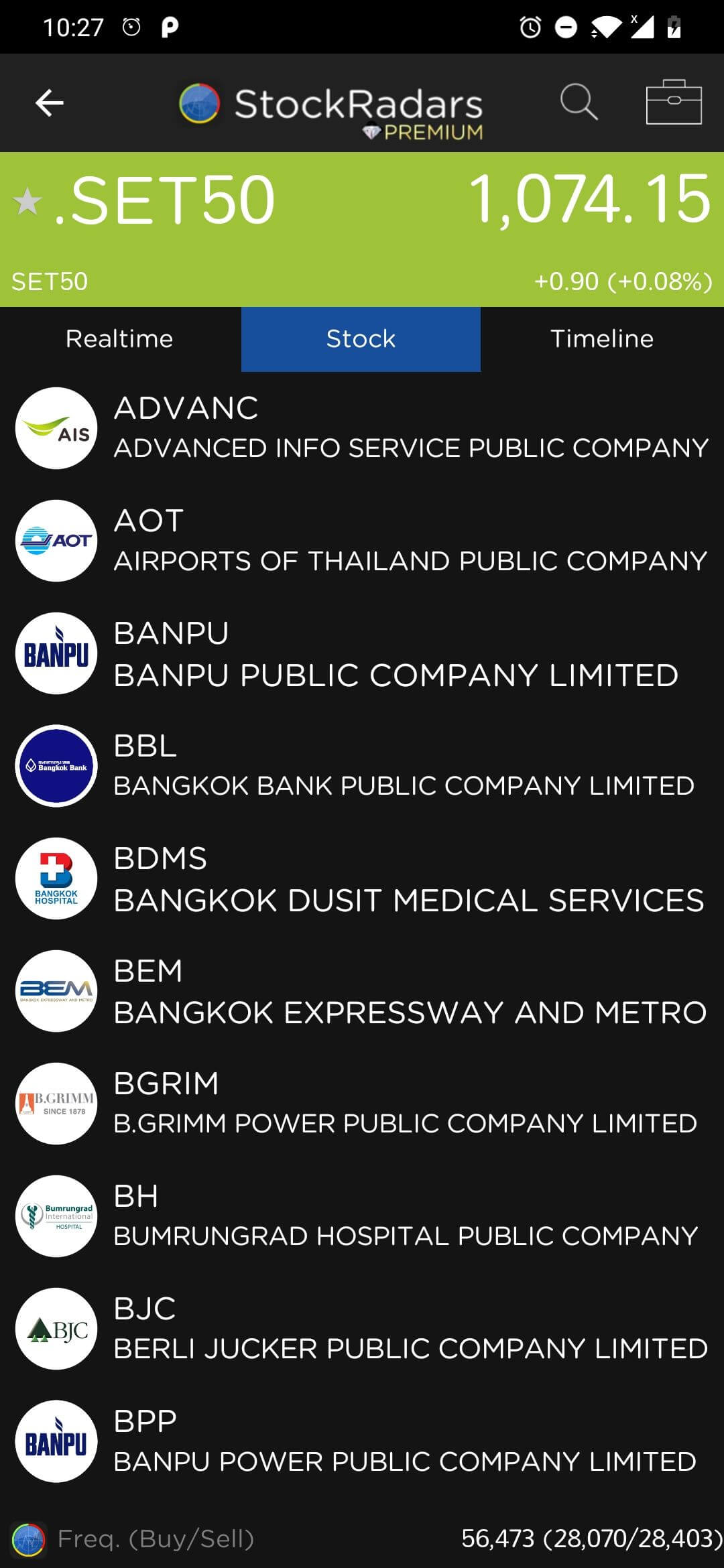Open BH Bumrungrad Hospital row
The height and width of the screenshot is (1568, 724).
(x=362, y=1216)
